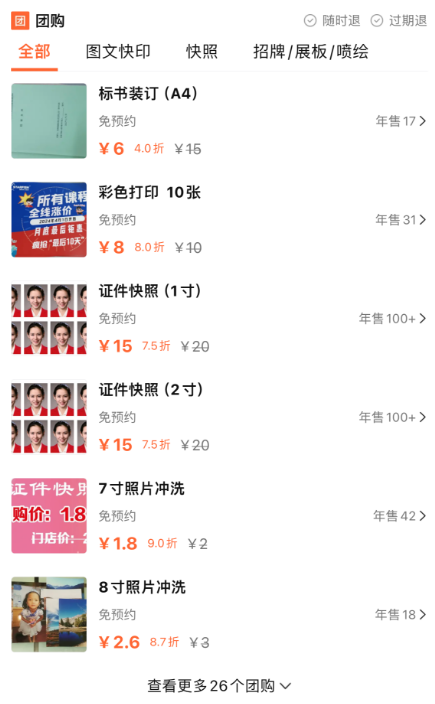Open the 招牌/展板/喷绘 tab
The image size is (435, 704).
click(310, 52)
